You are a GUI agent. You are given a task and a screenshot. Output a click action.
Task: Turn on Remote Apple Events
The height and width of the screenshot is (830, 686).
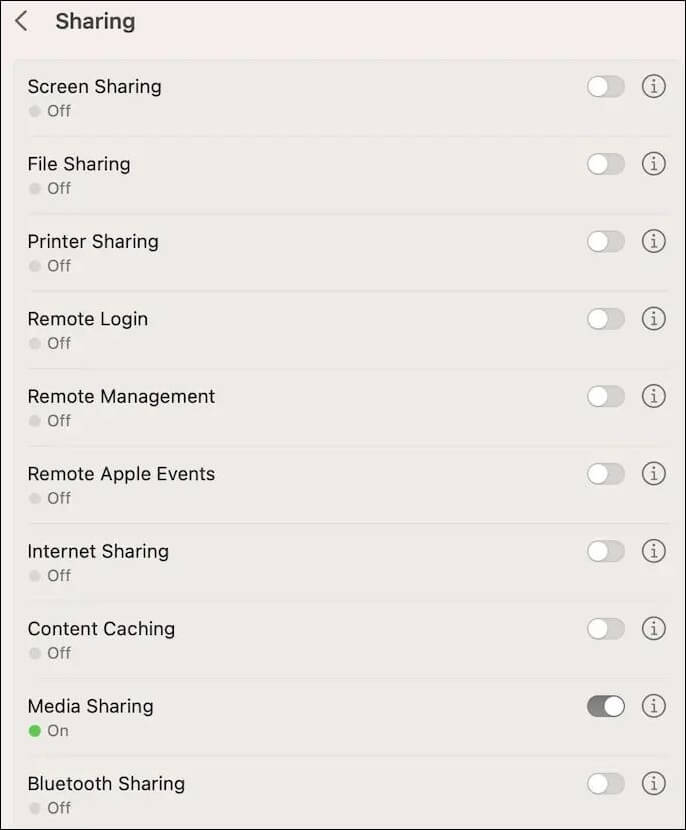[605, 474]
